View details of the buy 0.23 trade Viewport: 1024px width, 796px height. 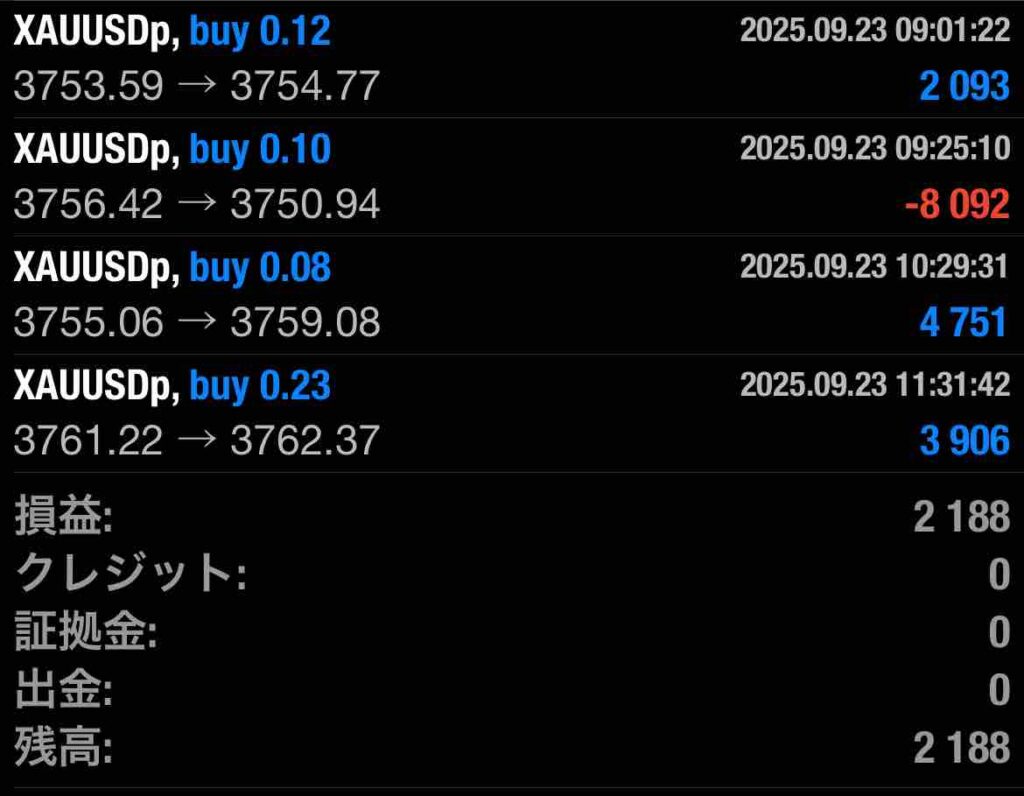point(512,413)
